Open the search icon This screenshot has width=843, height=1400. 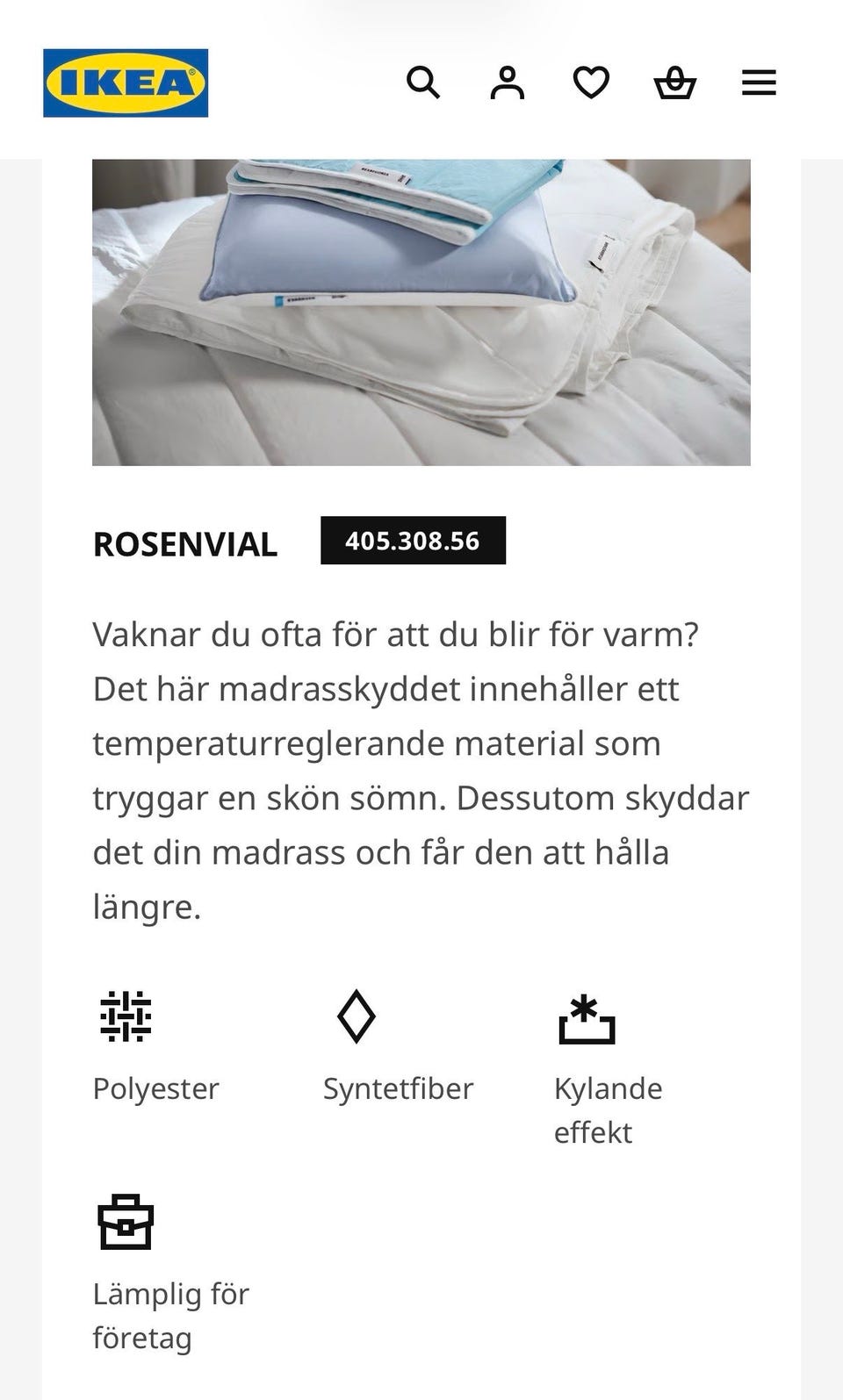point(423,83)
